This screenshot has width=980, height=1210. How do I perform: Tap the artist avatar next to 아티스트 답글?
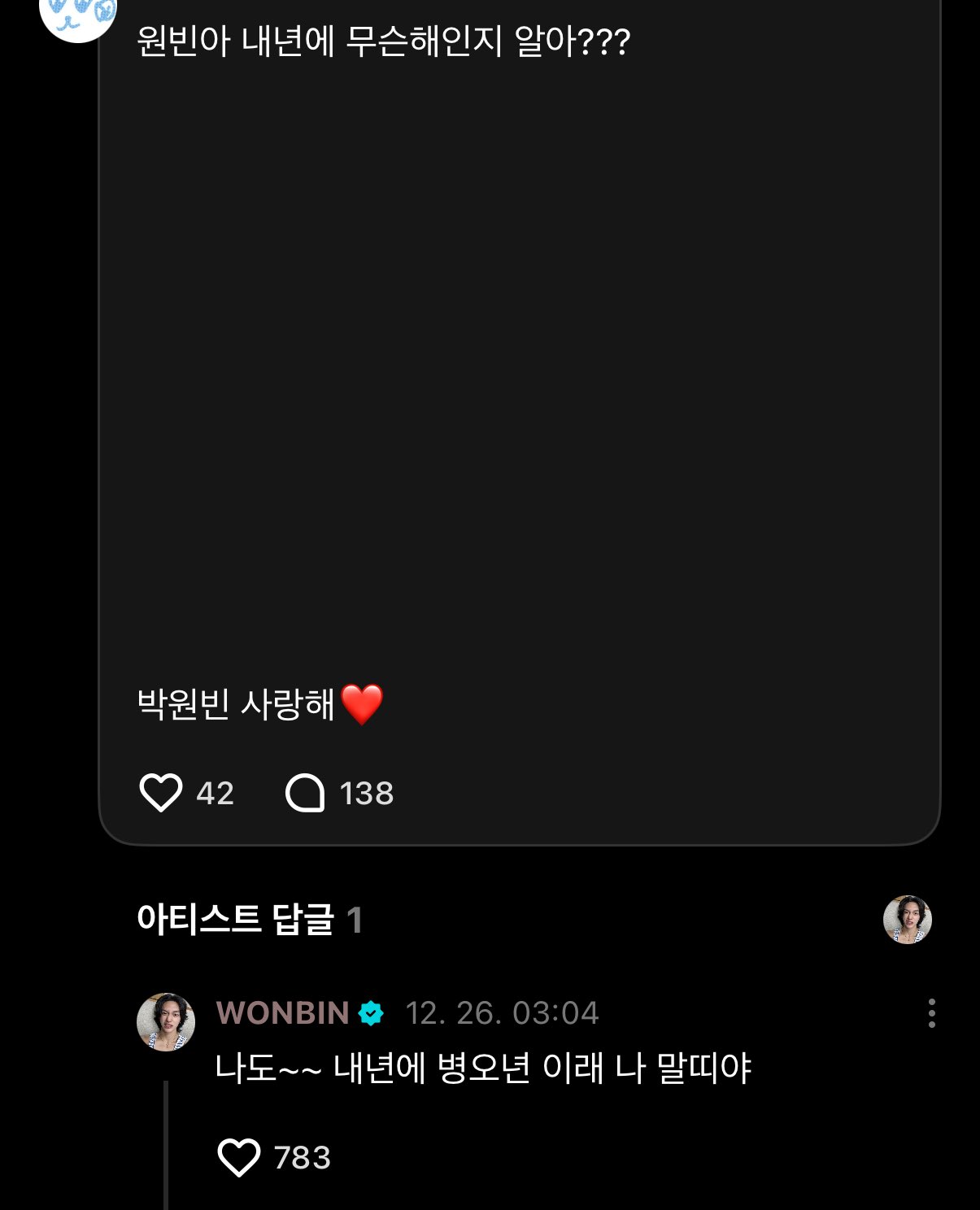[x=907, y=920]
